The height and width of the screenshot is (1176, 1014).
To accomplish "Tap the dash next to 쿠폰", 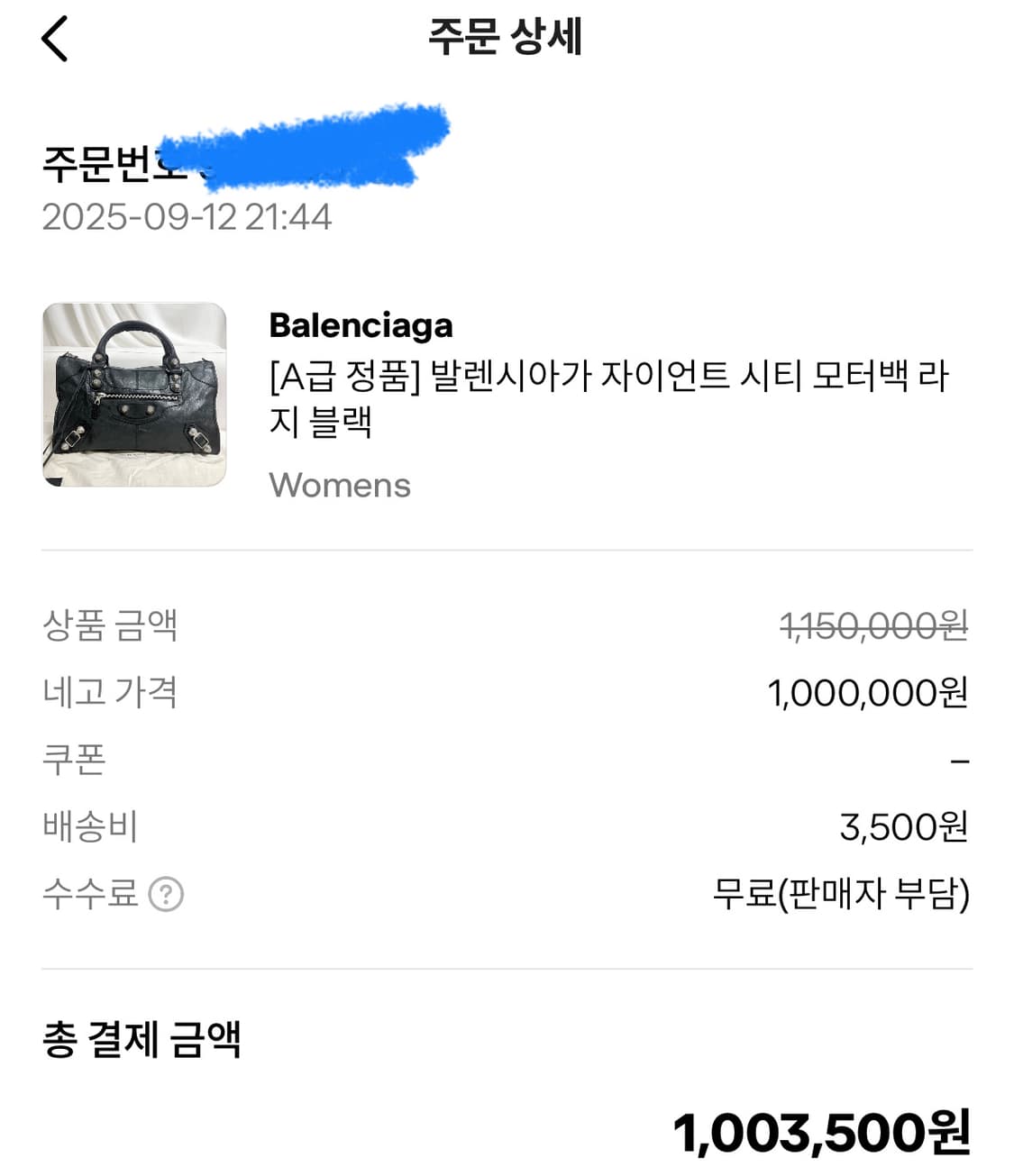I will pos(960,760).
